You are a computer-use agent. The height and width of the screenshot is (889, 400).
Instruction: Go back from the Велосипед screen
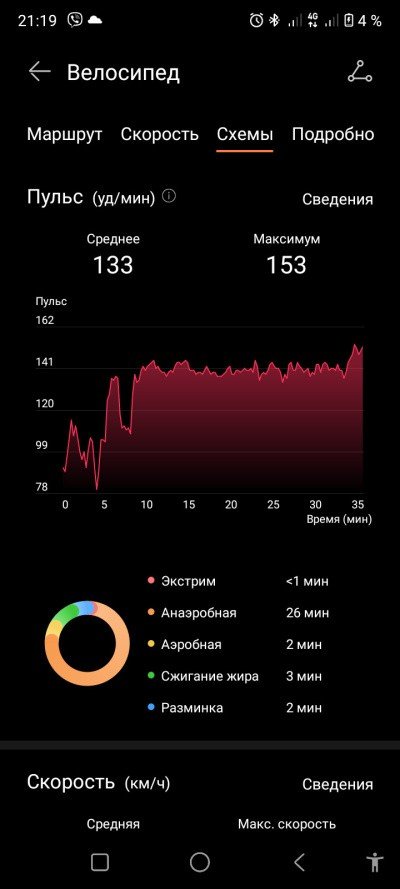coord(40,72)
